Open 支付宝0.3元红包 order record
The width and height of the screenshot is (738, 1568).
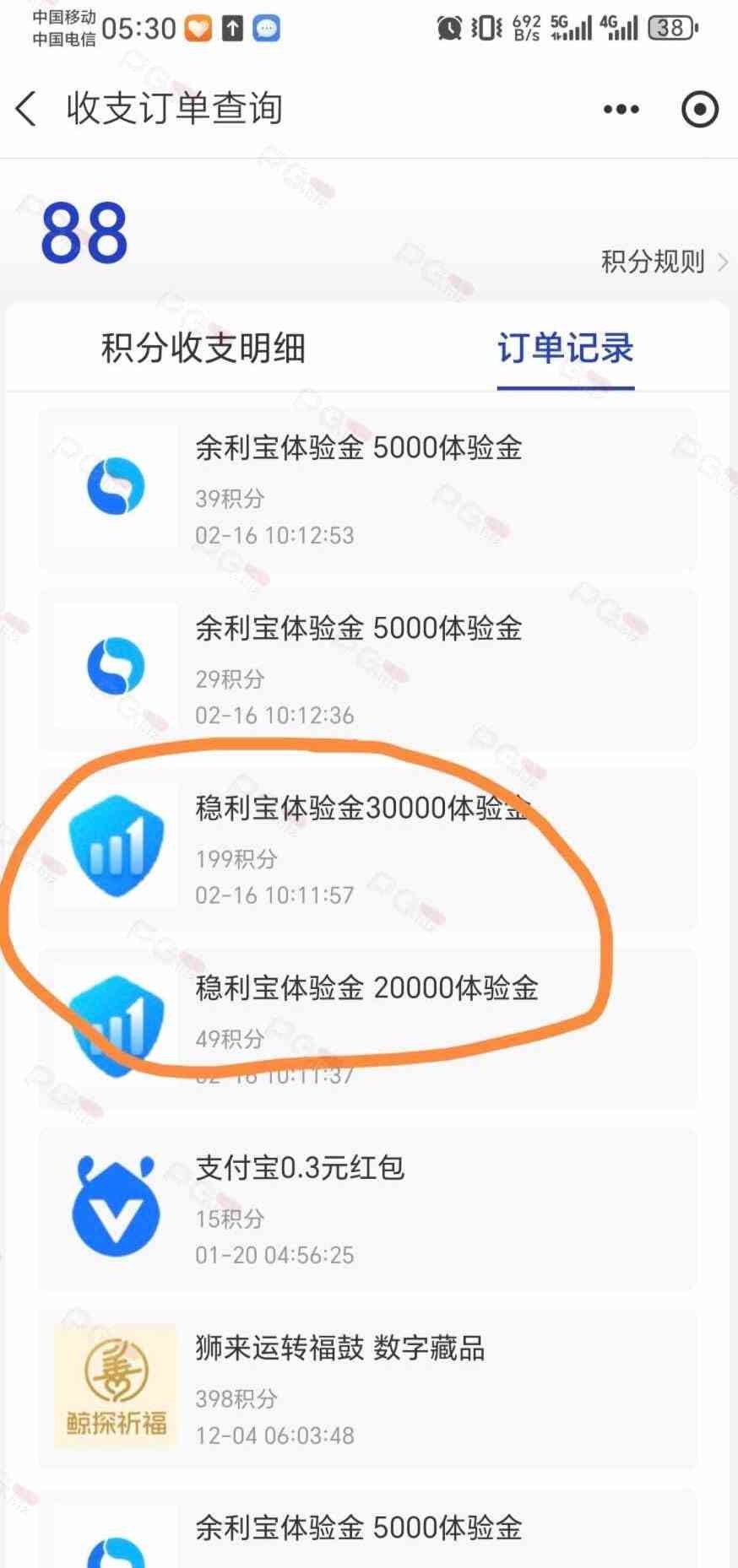tap(367, 1208)
